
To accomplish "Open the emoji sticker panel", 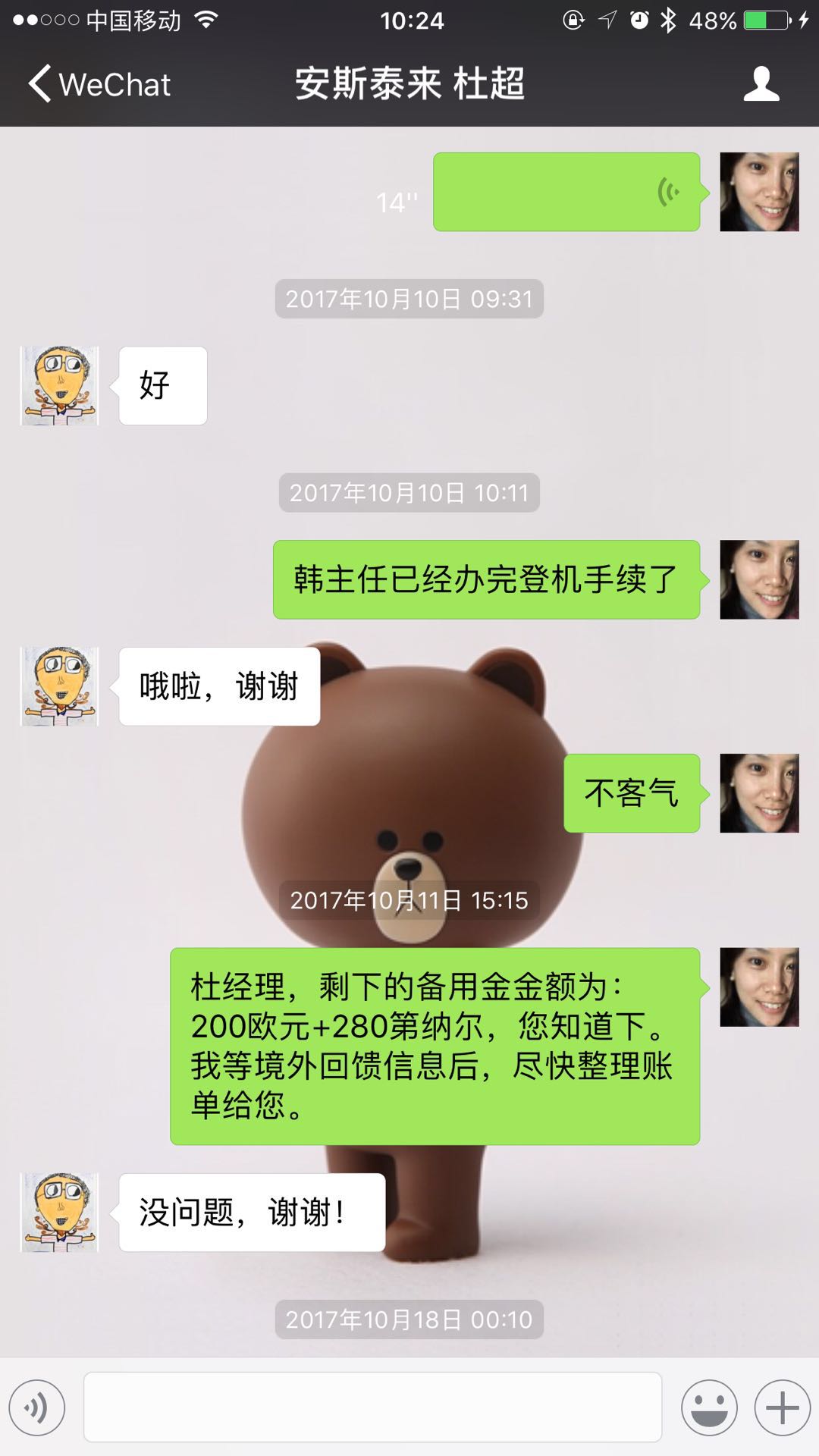I will pyautogui.click(x=709, y=1407).
